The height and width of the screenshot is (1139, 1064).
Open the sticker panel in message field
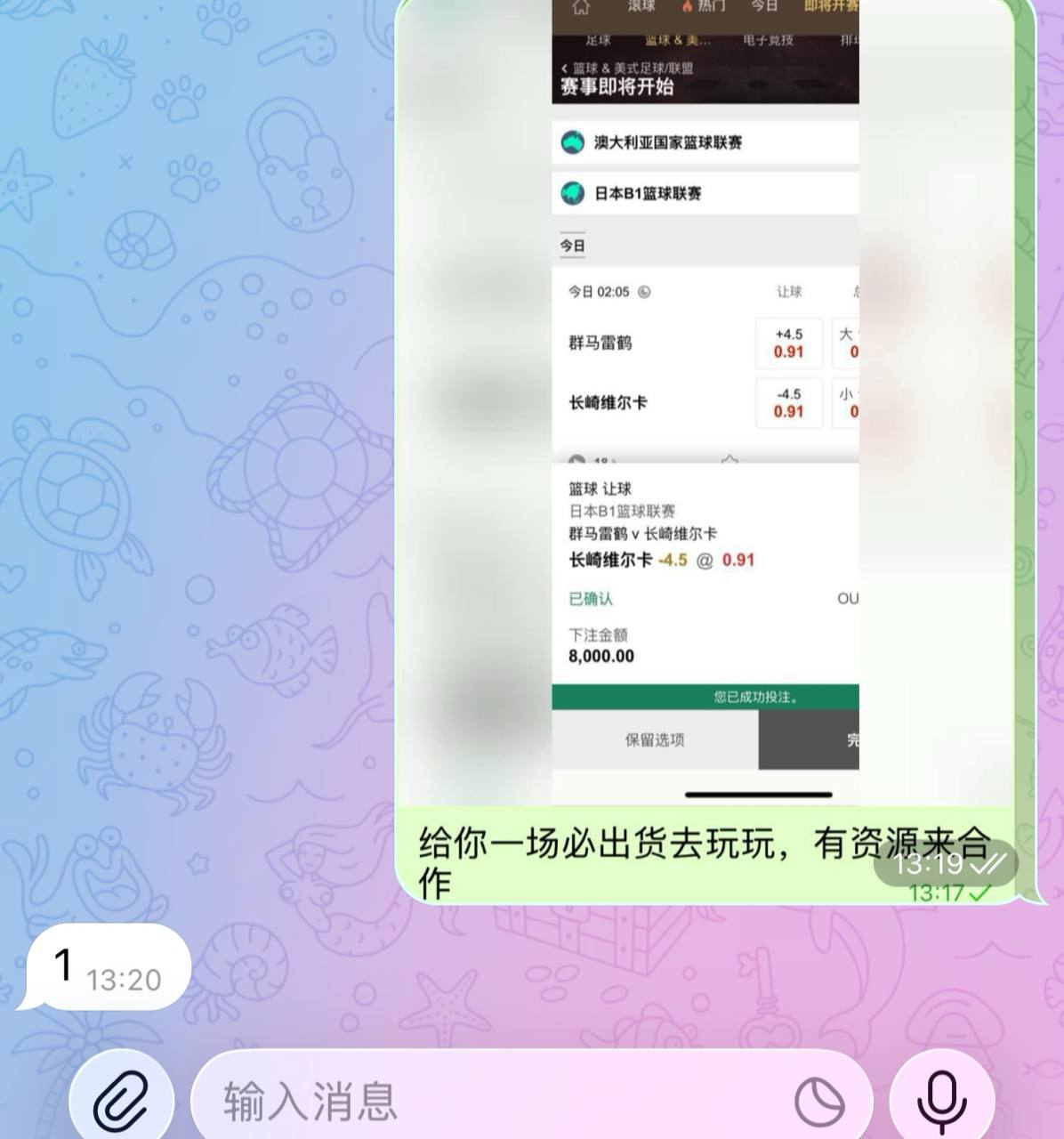[819, 1102]
